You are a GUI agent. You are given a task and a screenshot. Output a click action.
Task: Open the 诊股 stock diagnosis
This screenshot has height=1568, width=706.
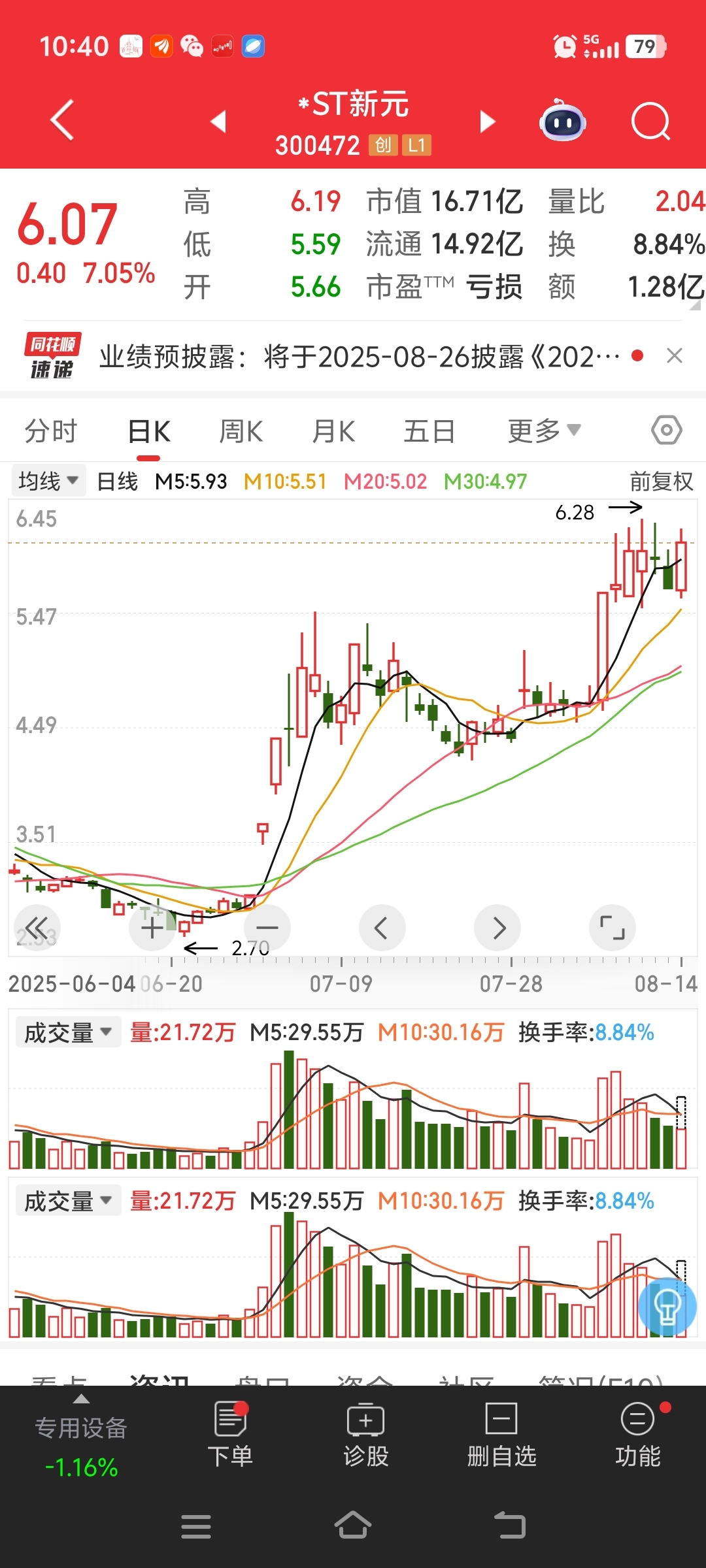click(366, 1435)
